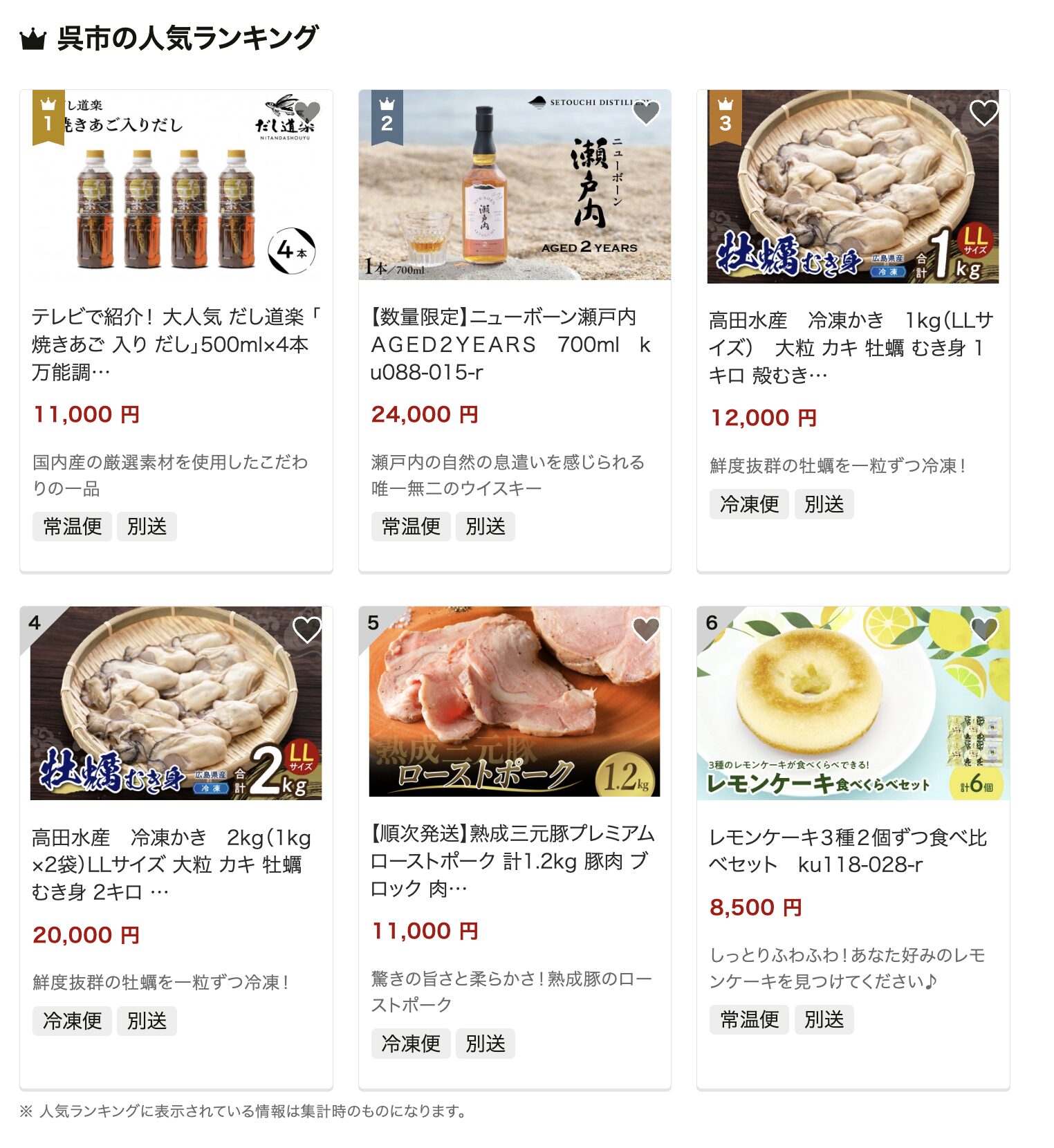The image size is (1054, 1148).
Task: Favorite the 冷凍かき 2kg oyster item
Action: pos(307,629)
